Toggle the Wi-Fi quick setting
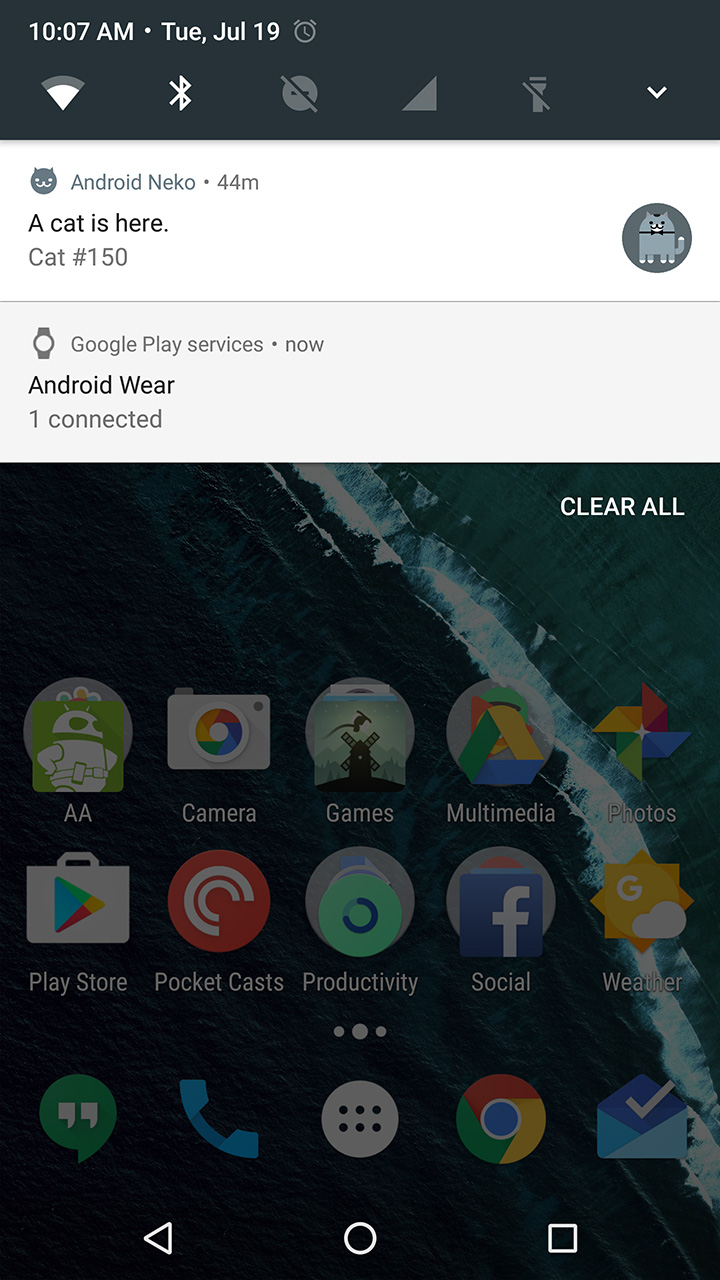Viewport: 720px width, 1280px height. [x=62, y=94]
